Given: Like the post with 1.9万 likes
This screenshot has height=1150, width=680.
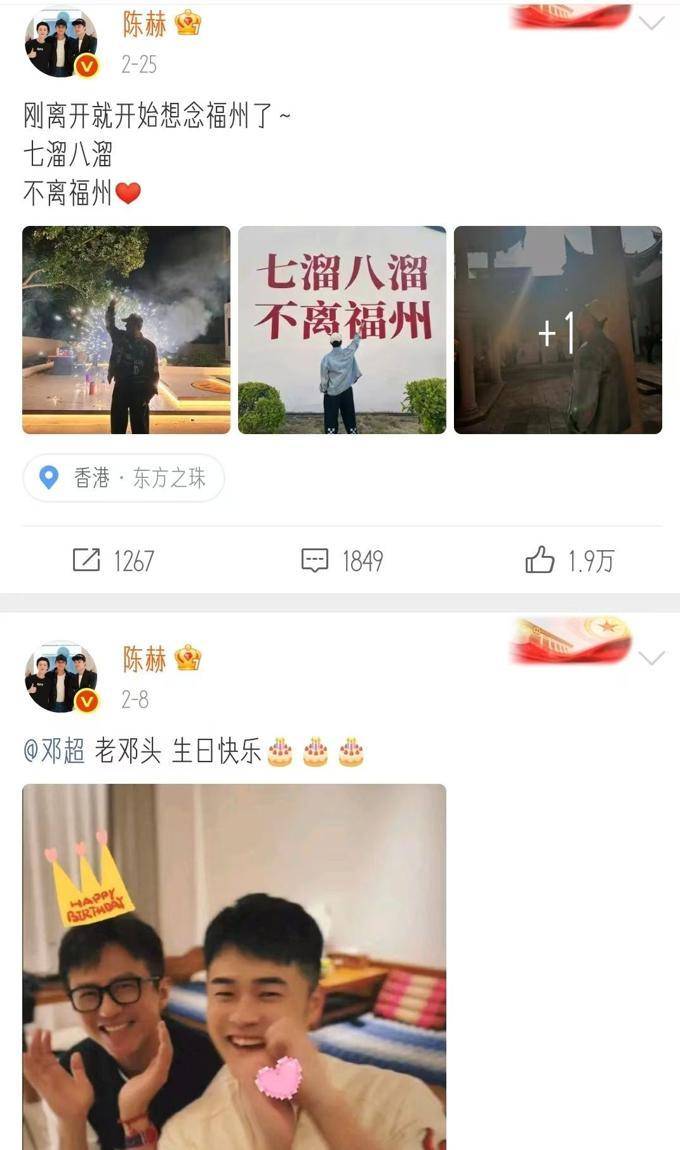Looking at the screenshot, I should coord(569,561).
